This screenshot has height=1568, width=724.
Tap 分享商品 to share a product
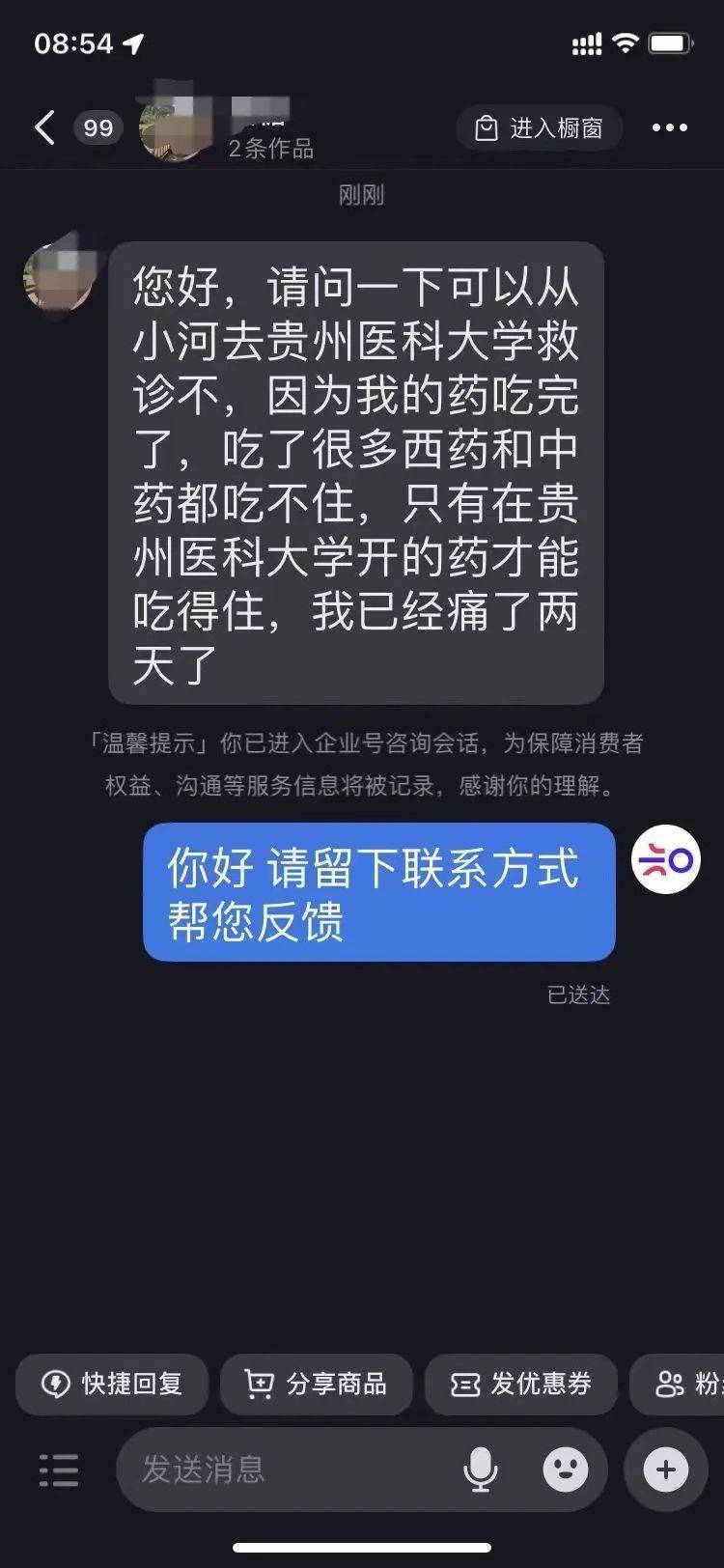pyautogui.click(x=317, y=1384)
